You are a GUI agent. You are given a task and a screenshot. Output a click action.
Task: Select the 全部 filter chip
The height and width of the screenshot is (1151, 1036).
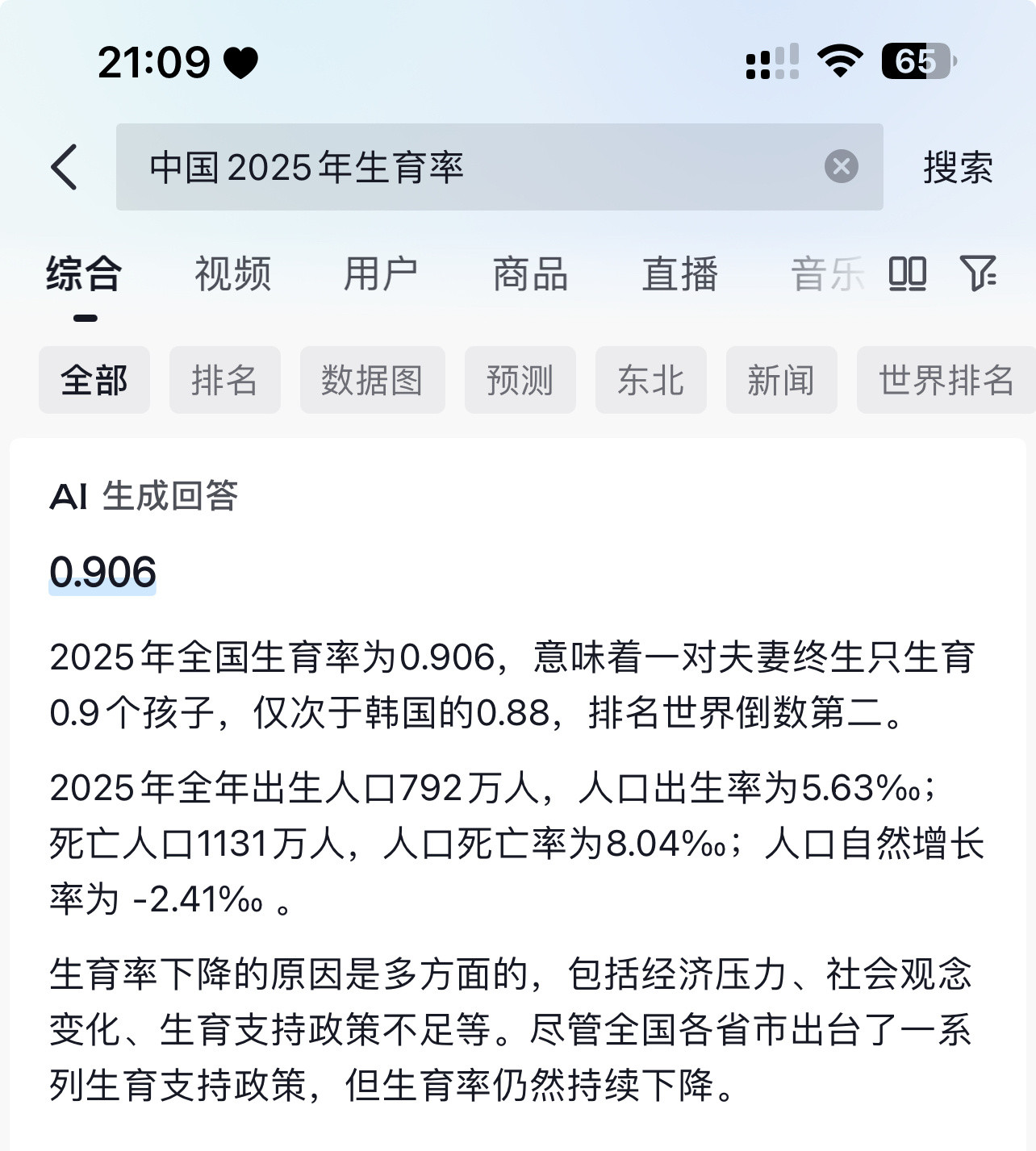pos(94,380)
